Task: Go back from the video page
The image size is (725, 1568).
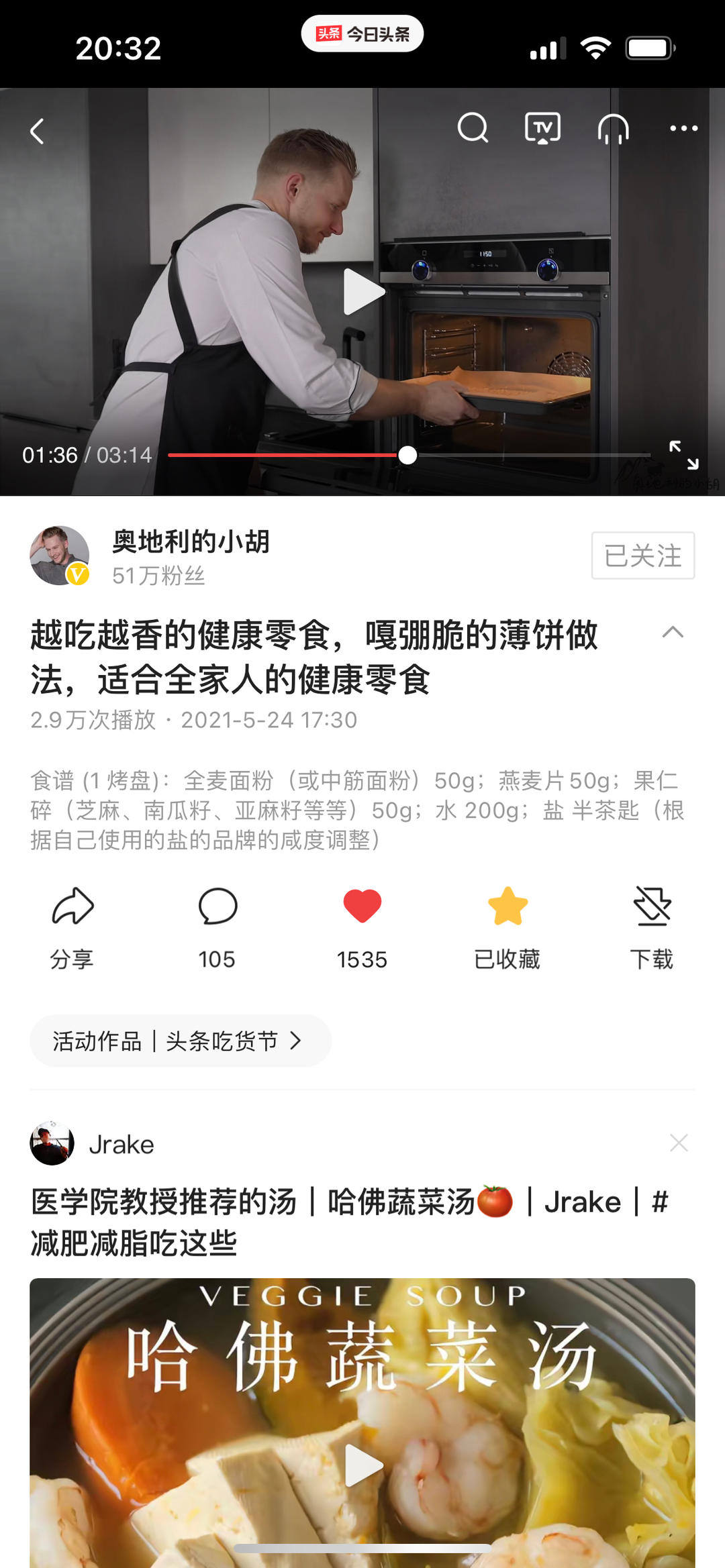Action: point(38,132)
